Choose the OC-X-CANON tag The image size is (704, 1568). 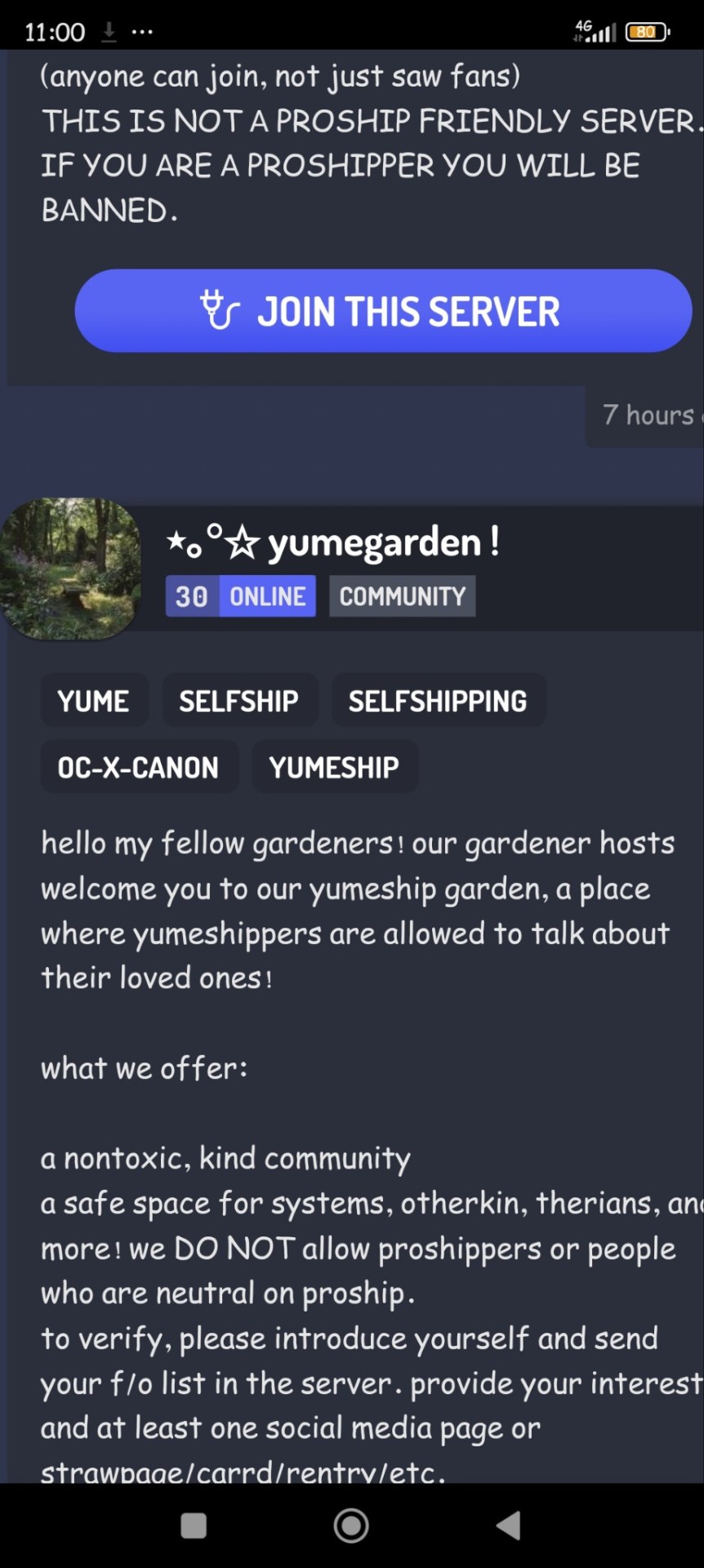click(138, 767)
